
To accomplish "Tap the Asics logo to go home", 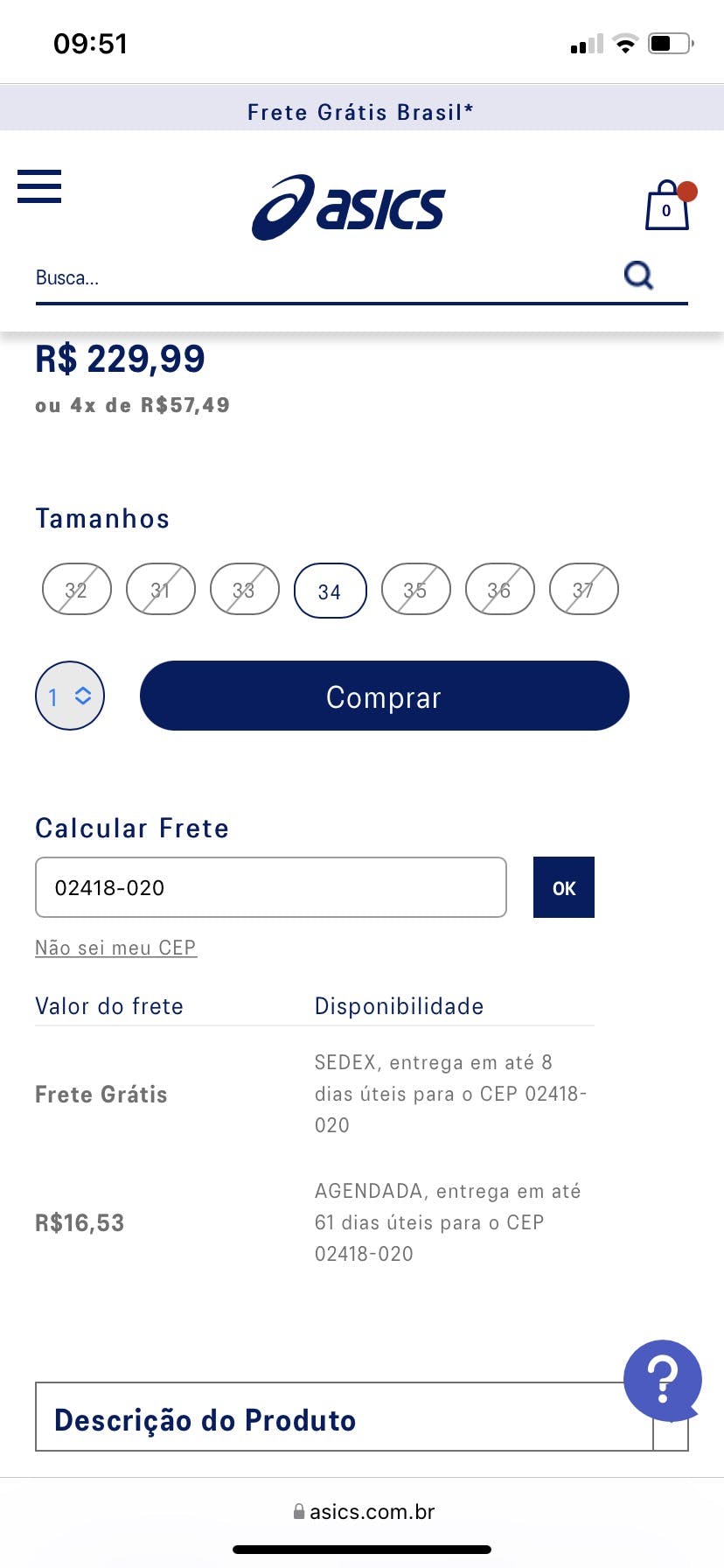I will (348, 206).
